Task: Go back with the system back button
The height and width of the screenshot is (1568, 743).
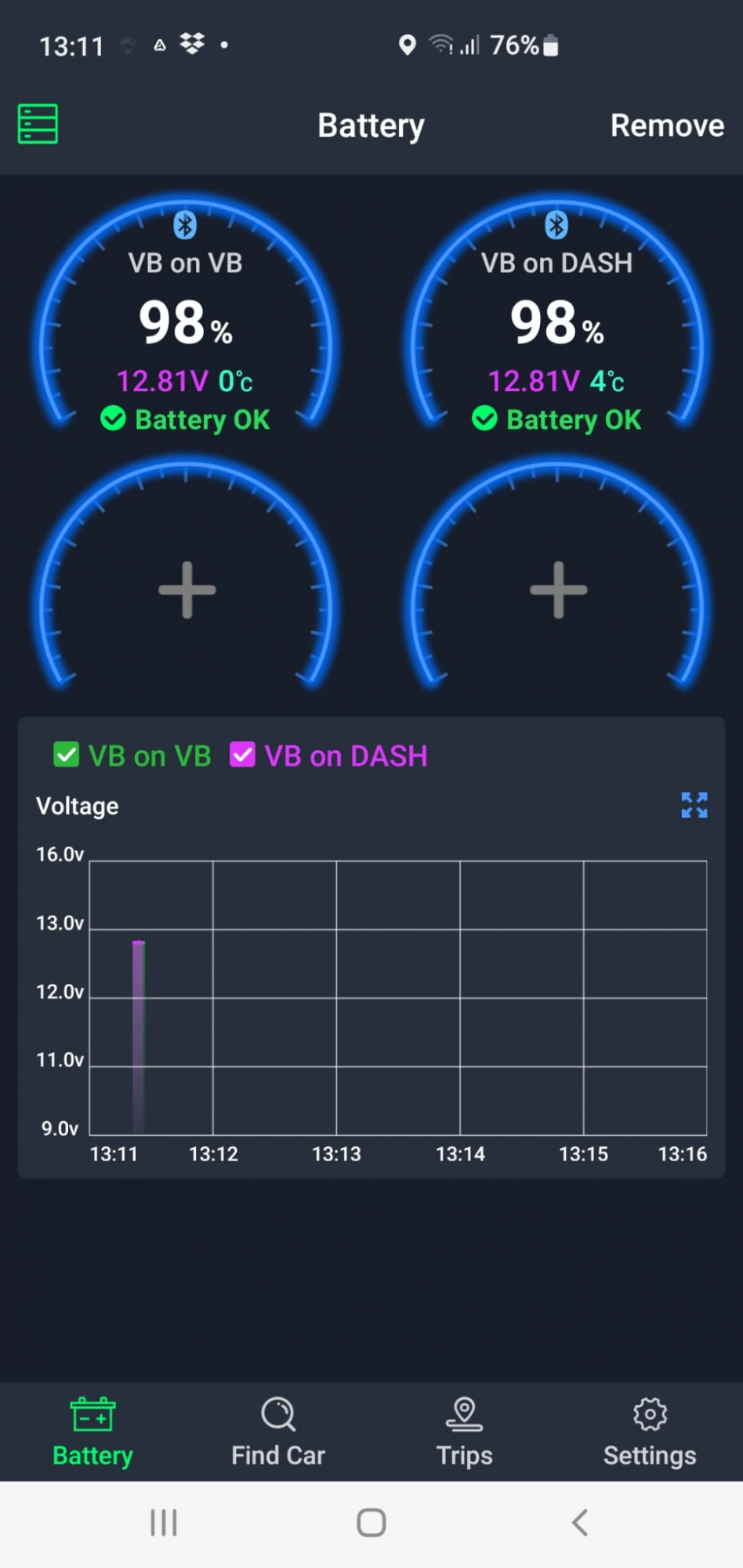Action: point(579,1523)
